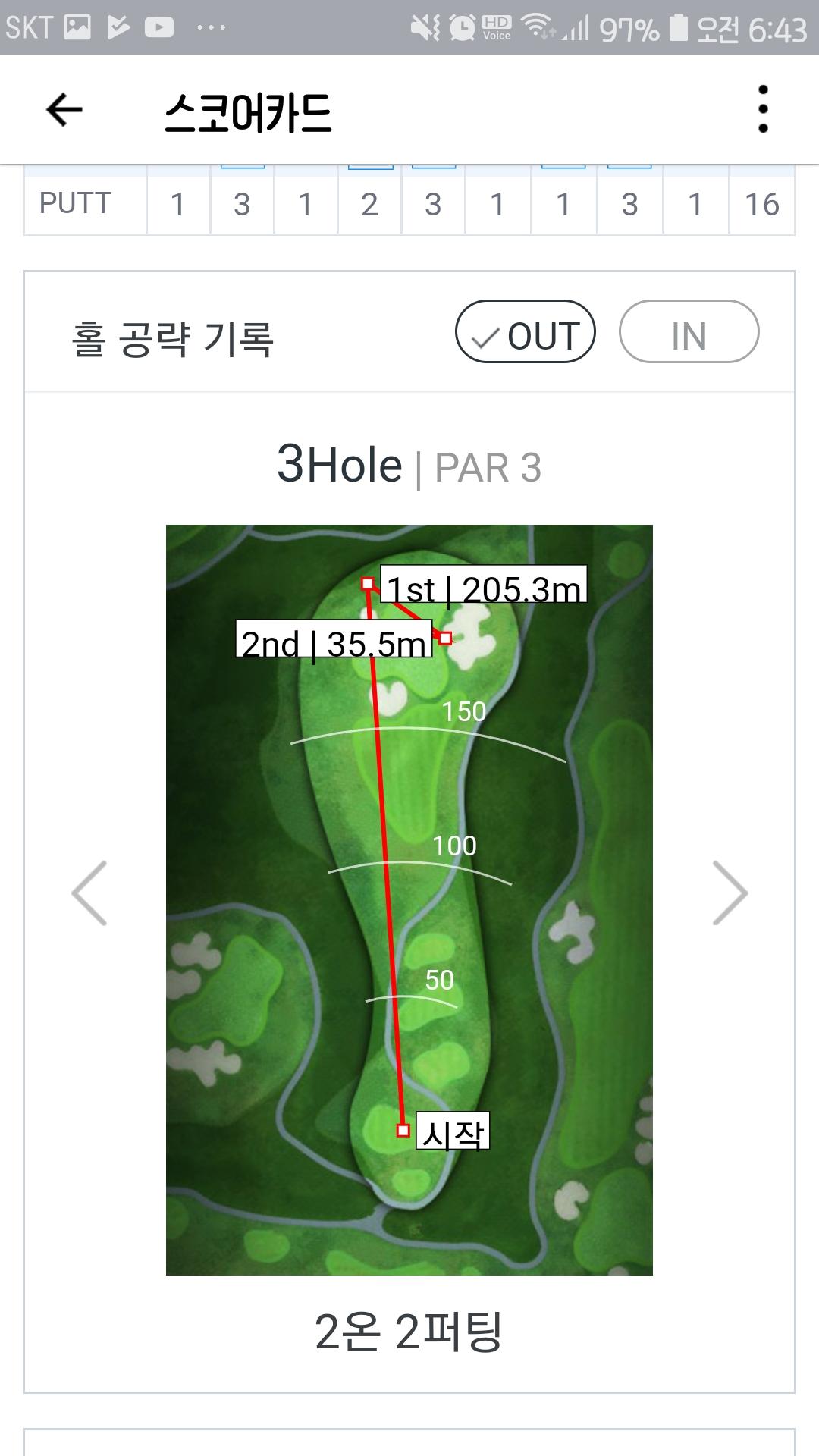
Task: Show the previous hole record
Action: pyautogui.click(x=89, y=893)
